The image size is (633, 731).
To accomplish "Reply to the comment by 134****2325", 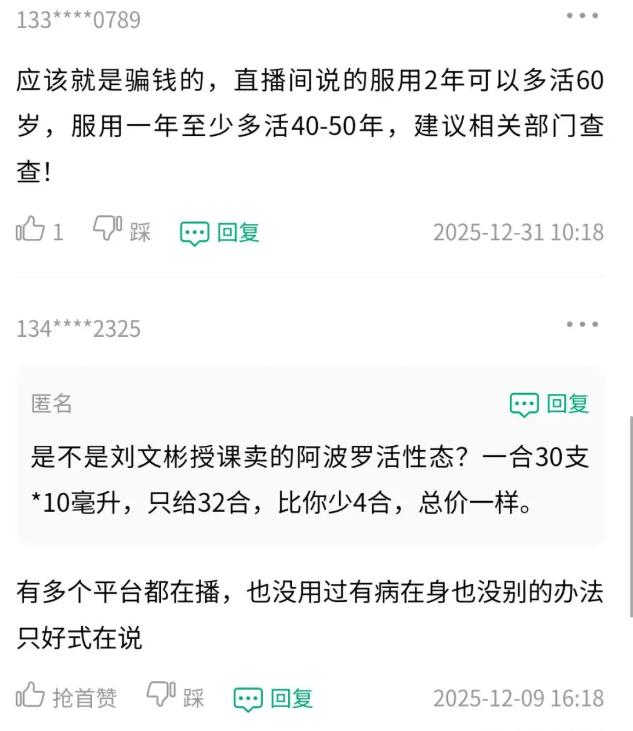I will (x=274, y=698).
